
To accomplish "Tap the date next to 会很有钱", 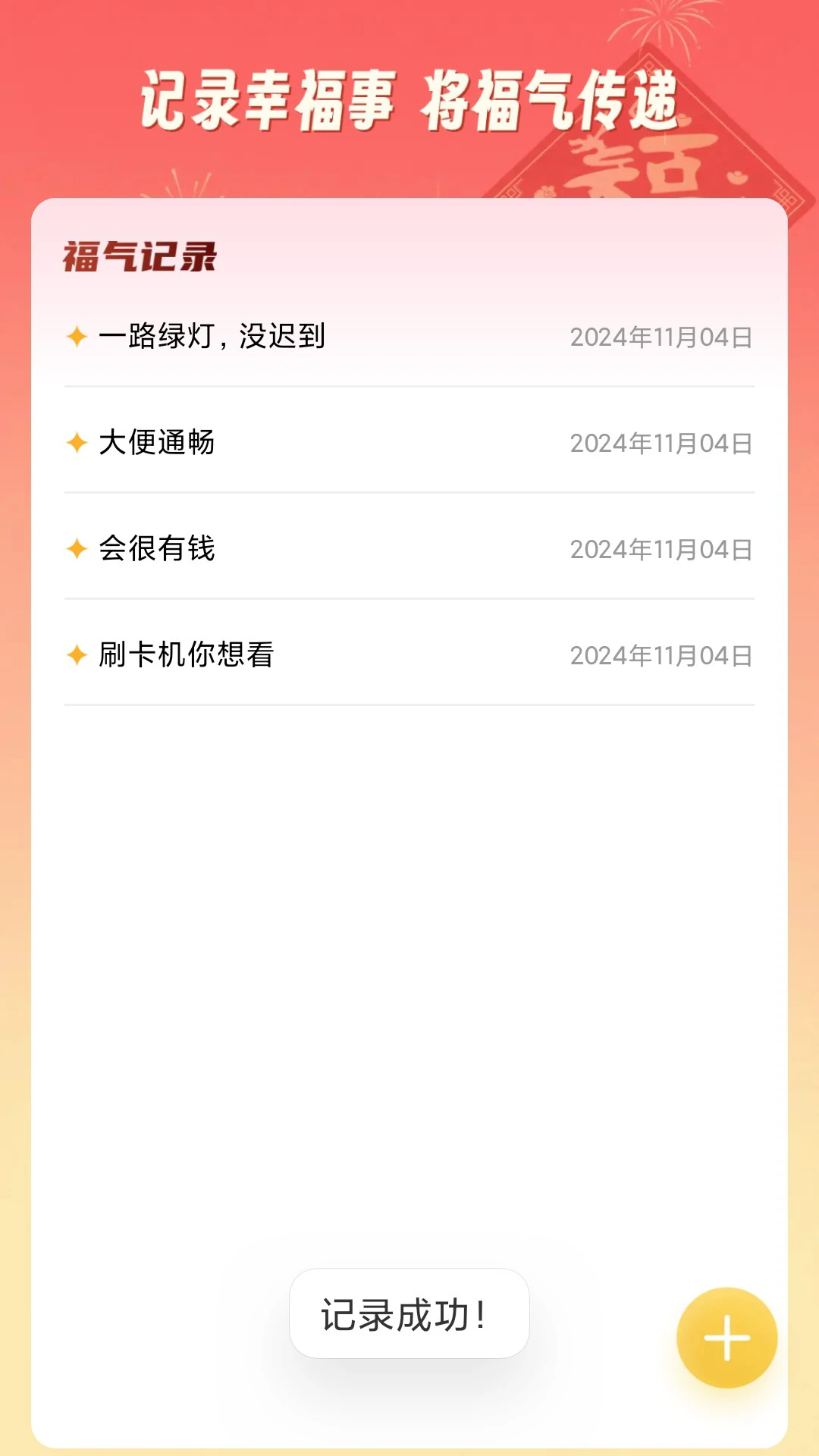I will [662, 548].
